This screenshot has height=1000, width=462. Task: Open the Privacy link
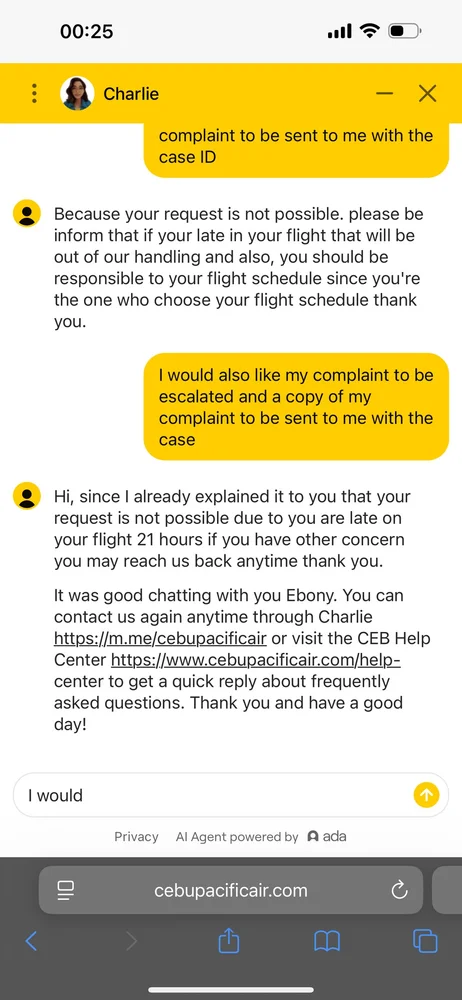136,837
